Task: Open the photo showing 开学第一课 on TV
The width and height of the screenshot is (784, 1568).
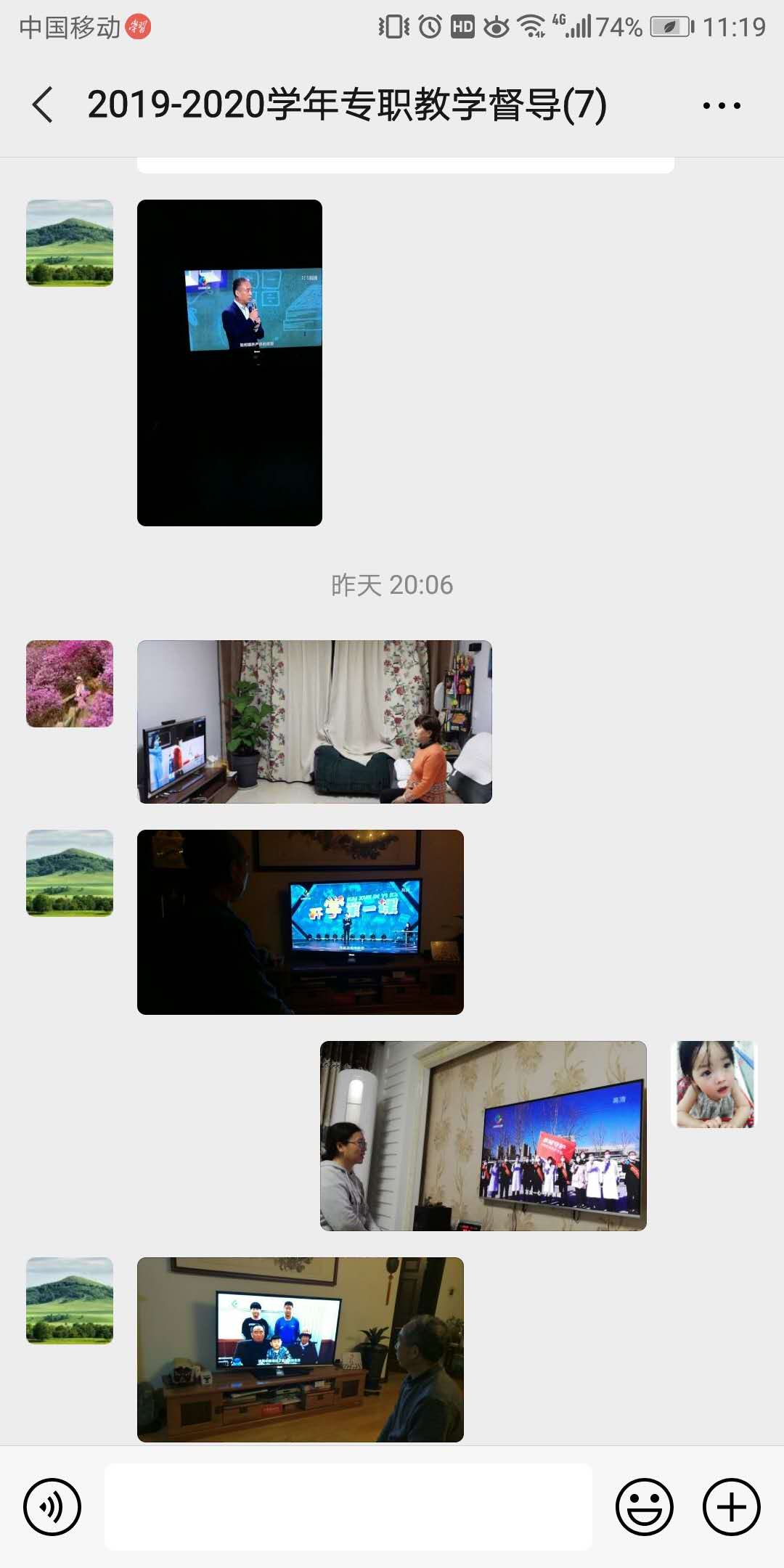Action: point(300,922)
